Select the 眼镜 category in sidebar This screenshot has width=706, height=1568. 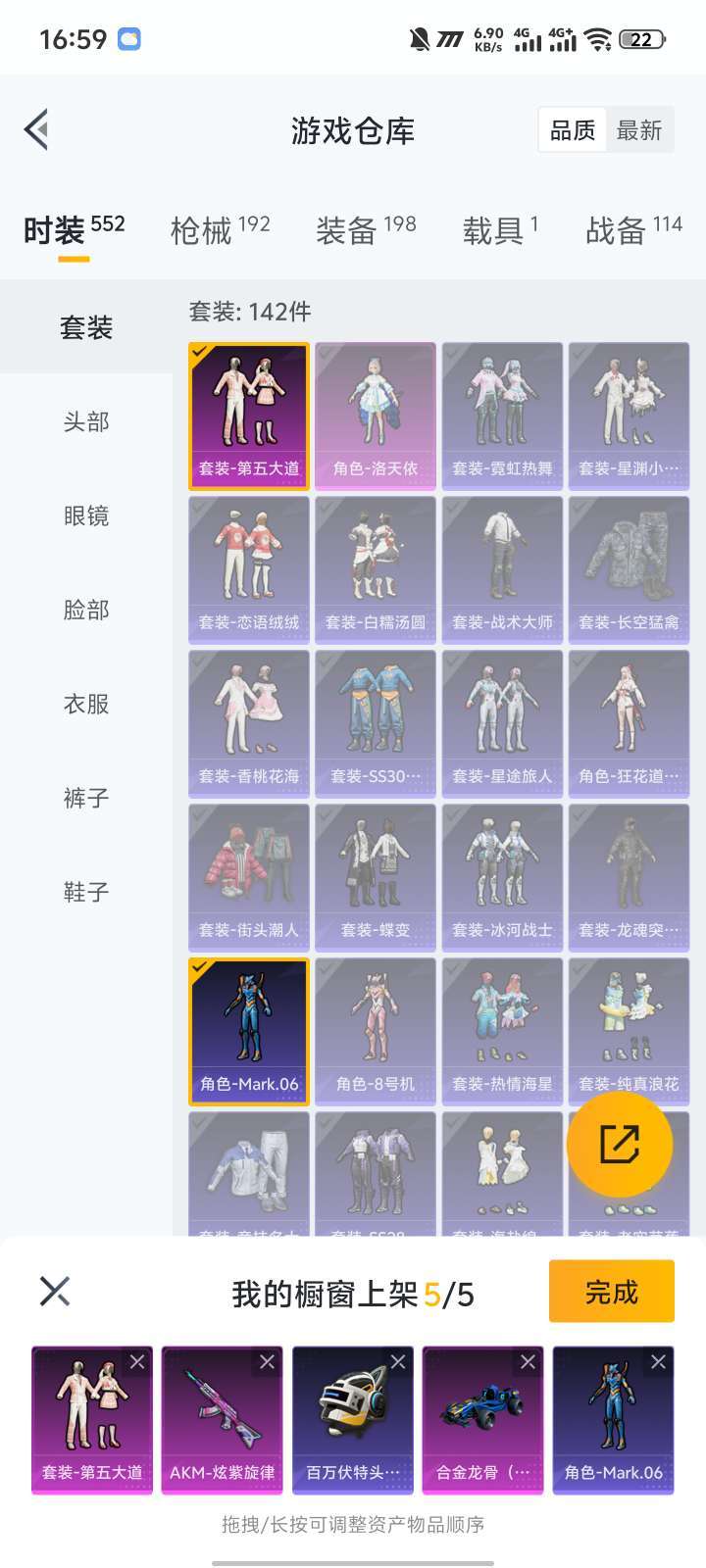coord(86,515)
